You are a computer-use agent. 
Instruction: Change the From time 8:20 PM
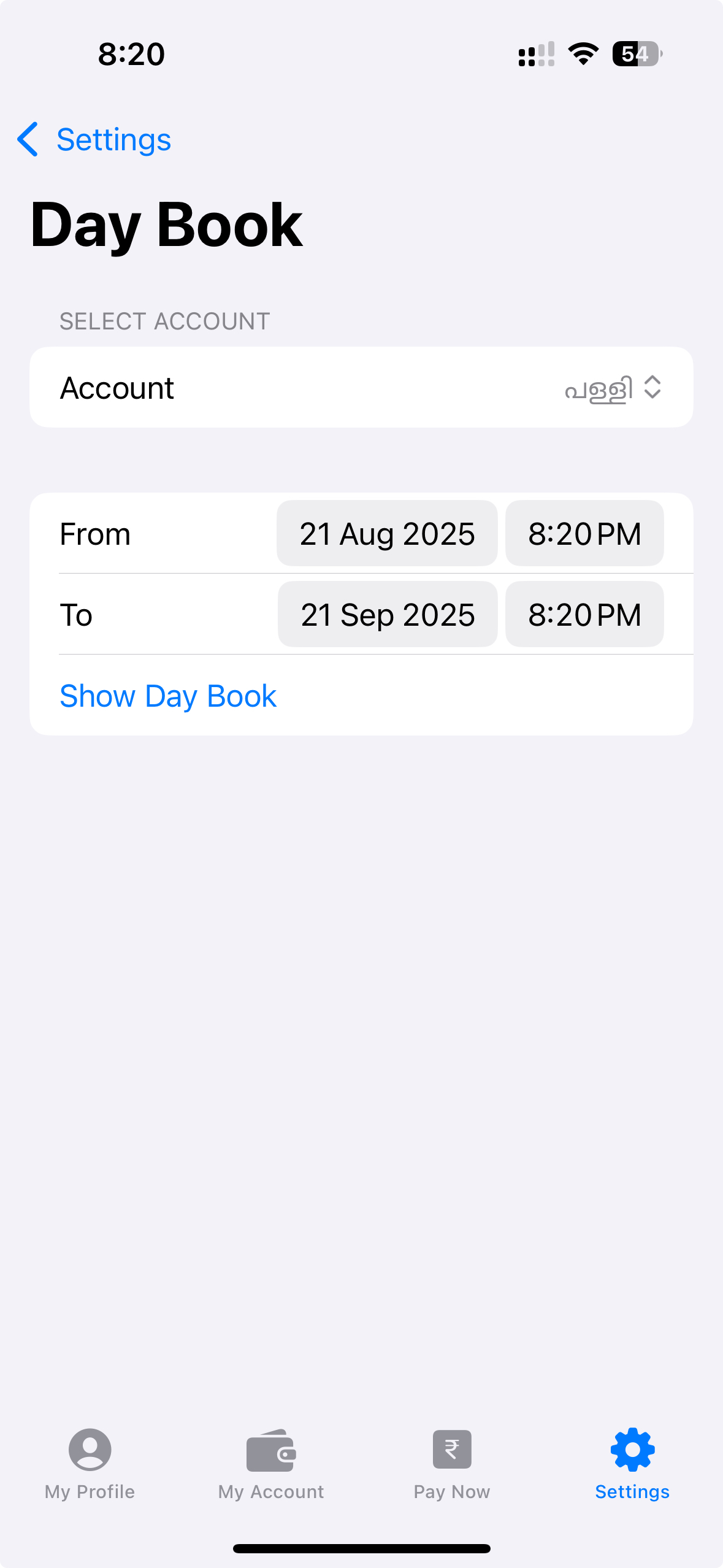coord(584,534)
